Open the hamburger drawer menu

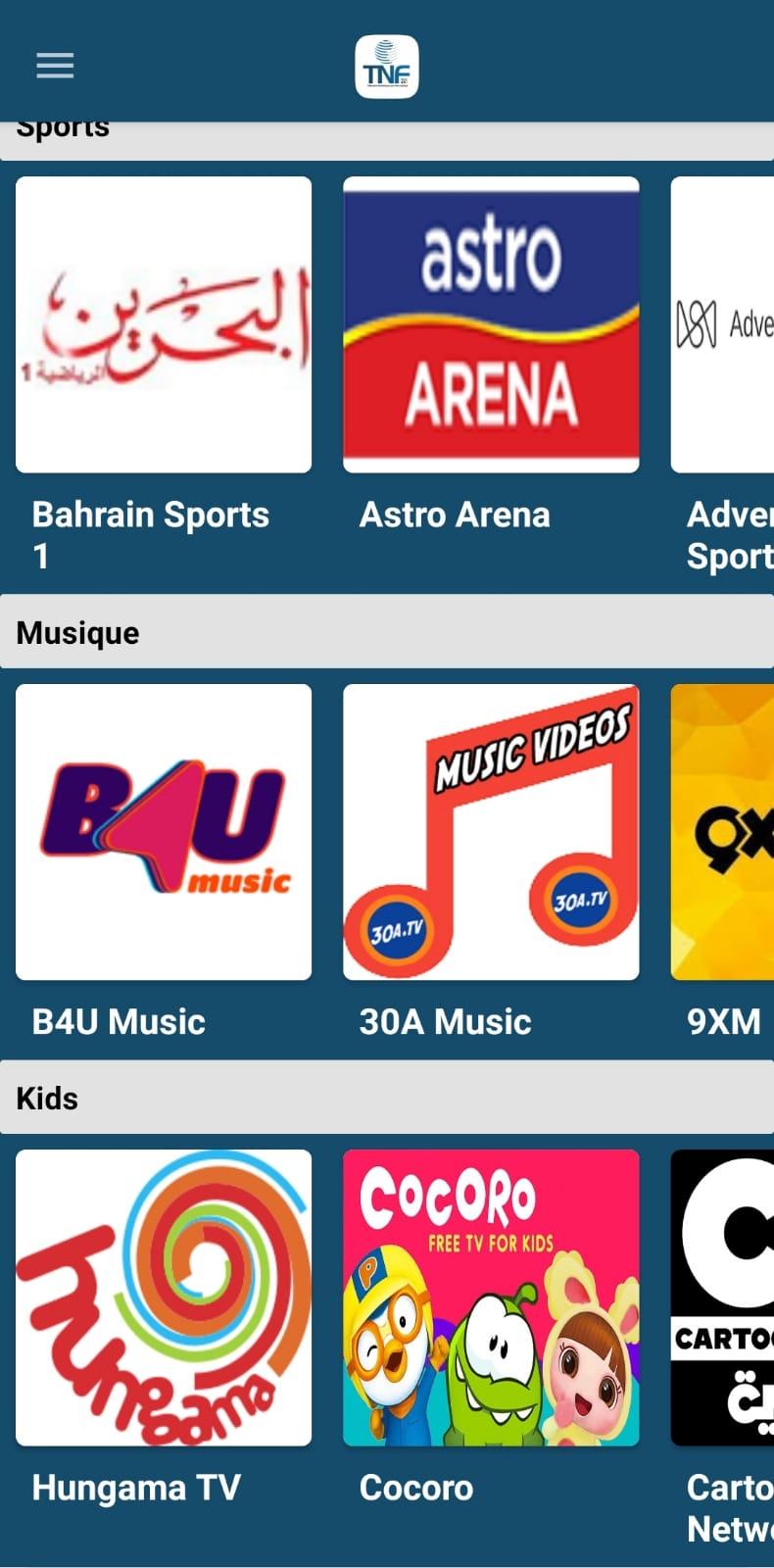[x=55, y=66]
